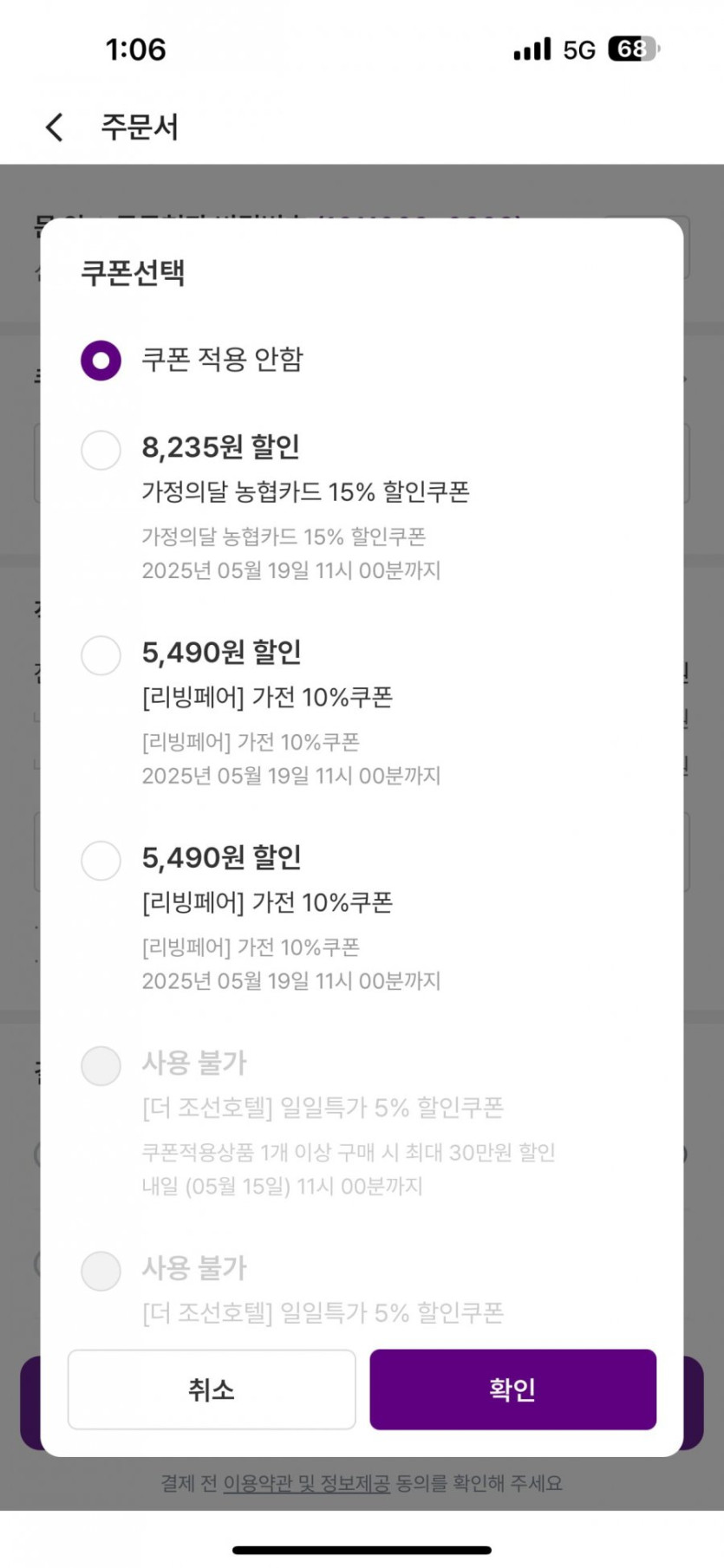Choose the 8,235원 할인 농협카드 15% coupon
Viewport: 724px width, 1568px height.
pyautogui.click(x=101, y=450)
